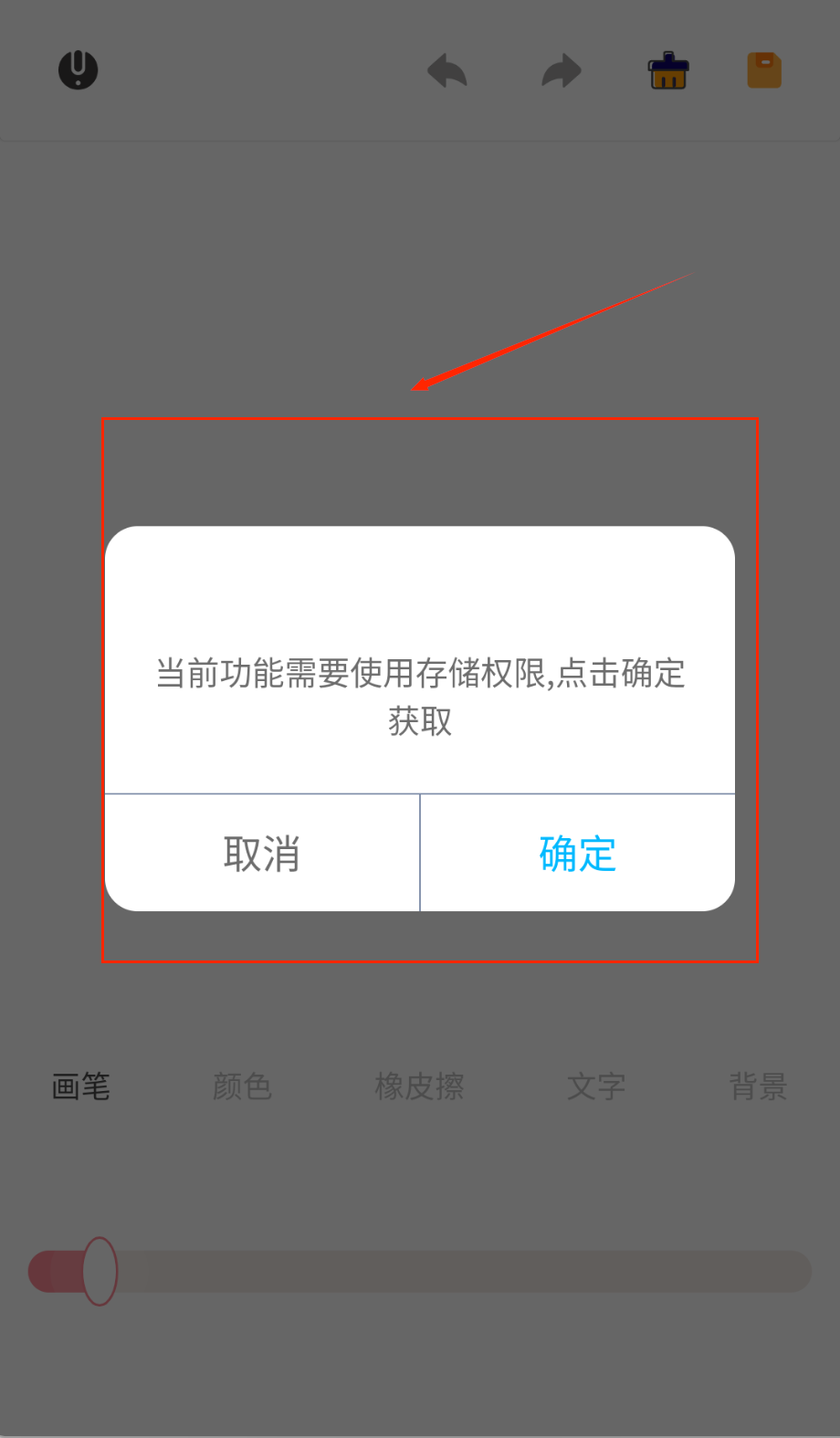
Task: Switch to the 文字 tab
Action: (596, 1086)
